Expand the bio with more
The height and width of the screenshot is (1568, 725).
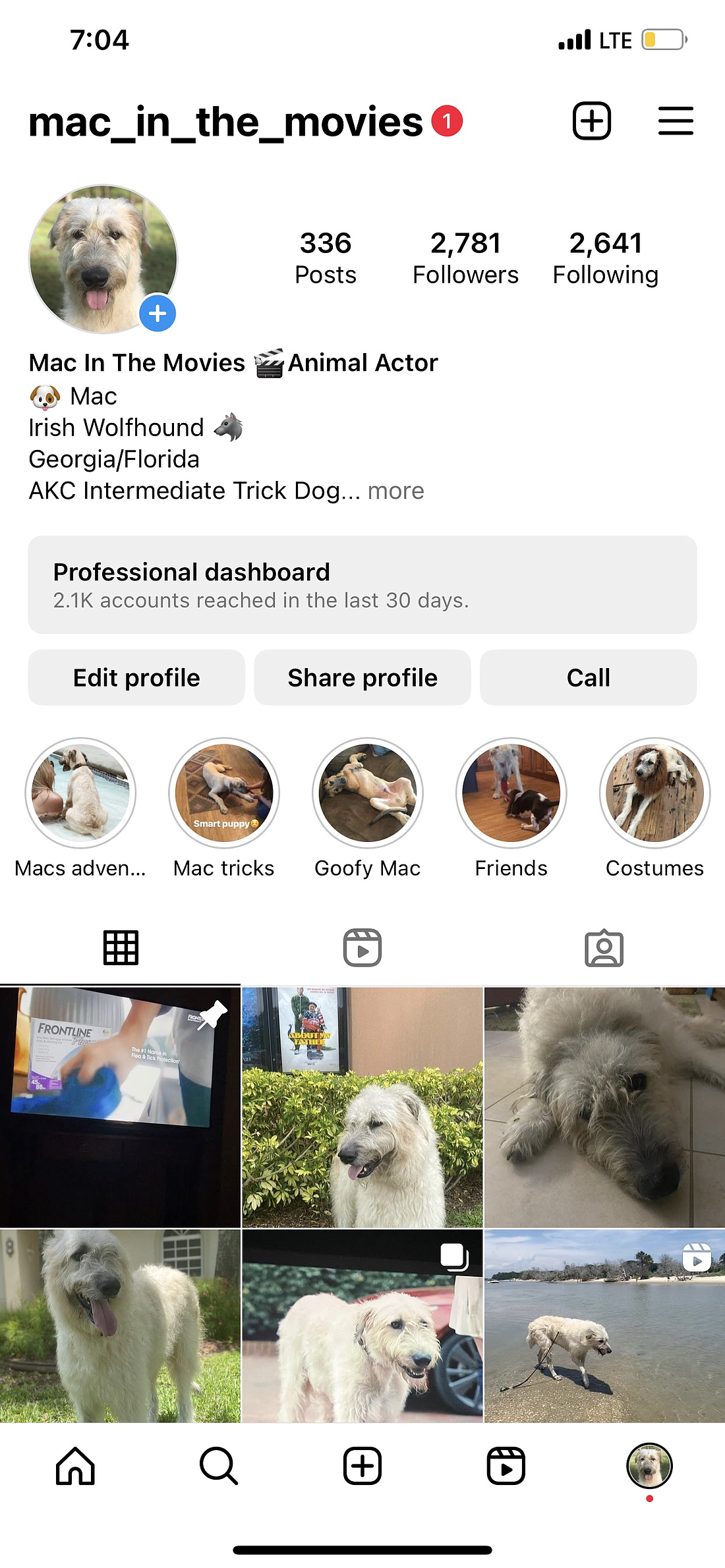click(x=395, y=491)
